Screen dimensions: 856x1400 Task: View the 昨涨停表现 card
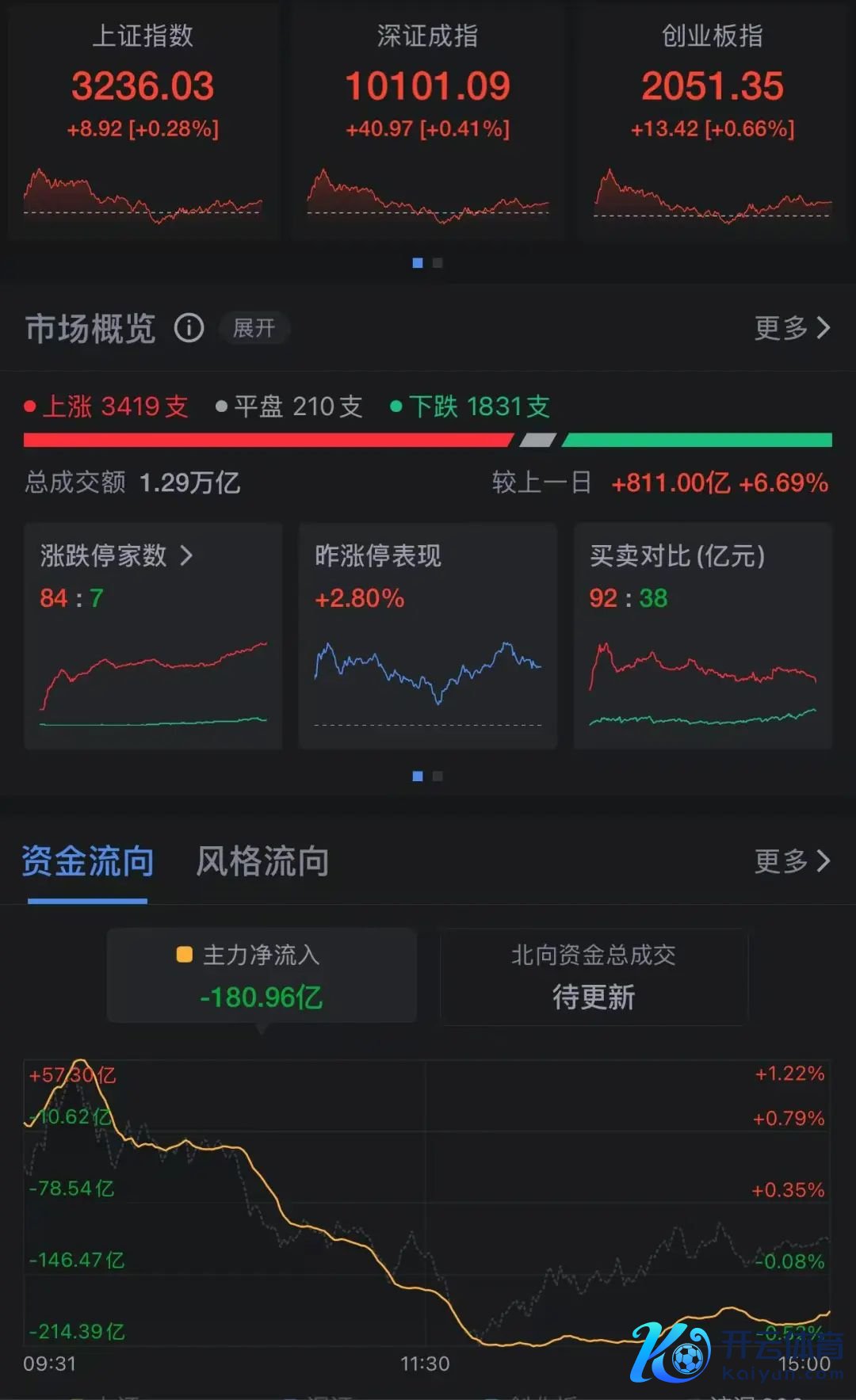[x=427, y=635]
